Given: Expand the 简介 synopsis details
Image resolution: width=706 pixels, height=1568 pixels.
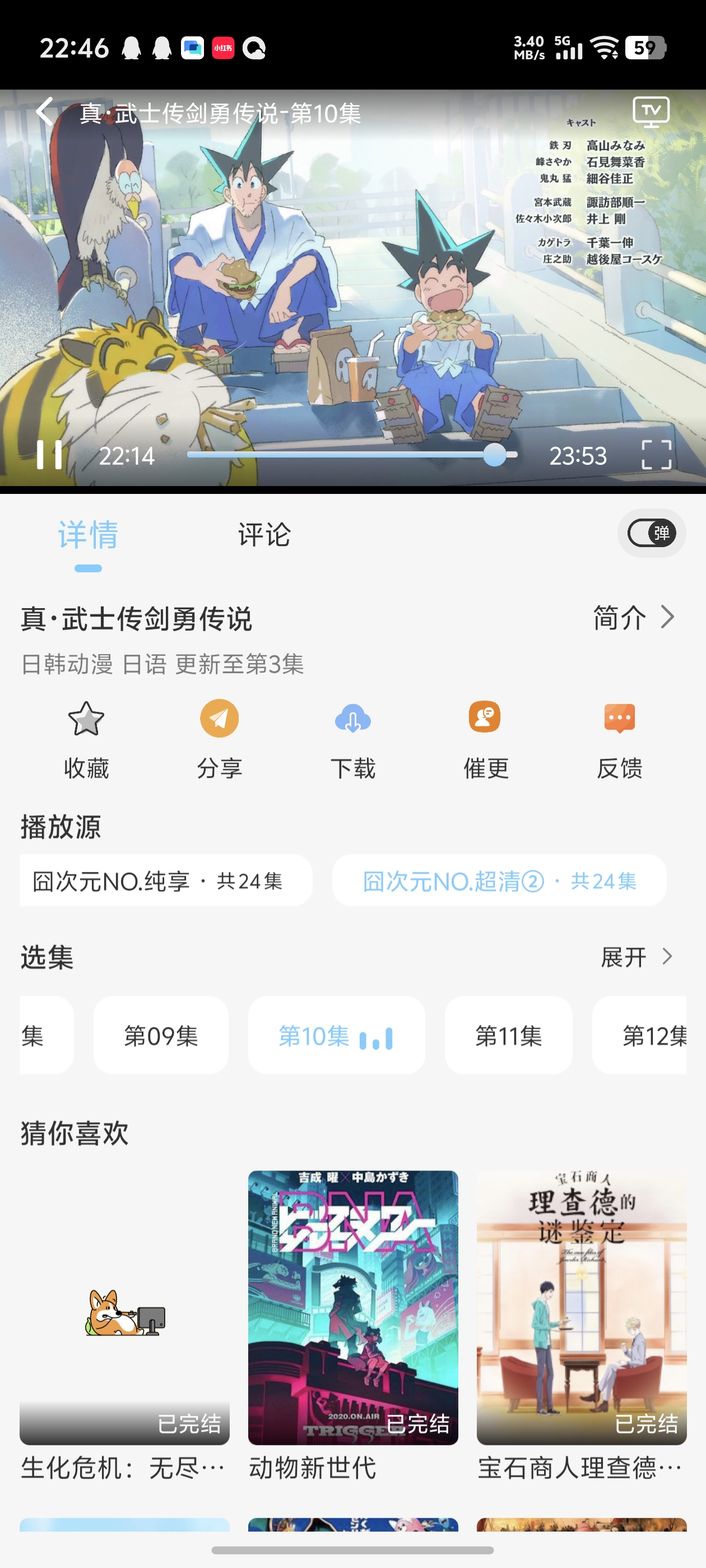Looking at the screenshot, I should [631, 617].
